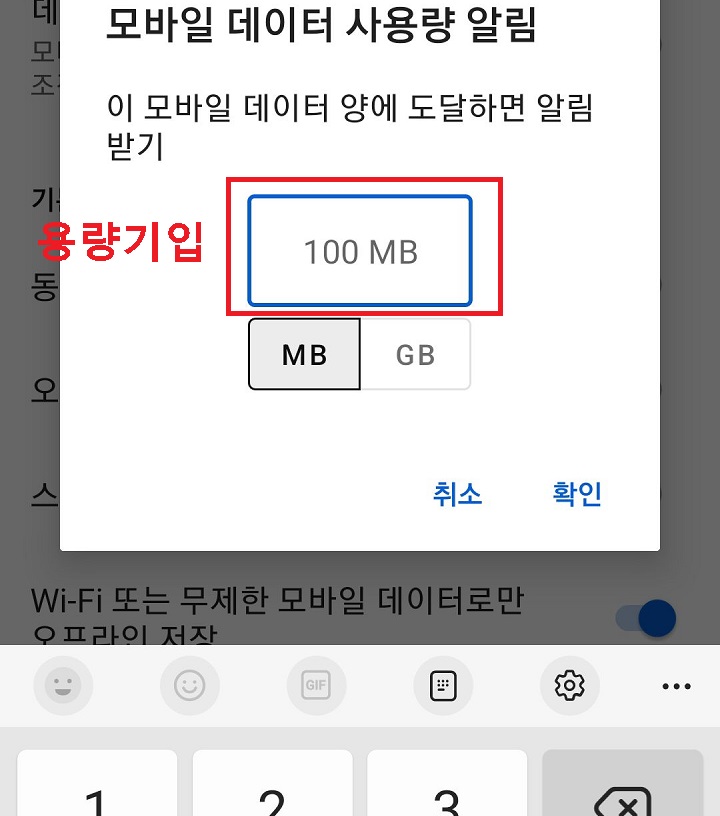Tap 확인 to confirm the data alert
720x816 pixels.
pos(575,494)
